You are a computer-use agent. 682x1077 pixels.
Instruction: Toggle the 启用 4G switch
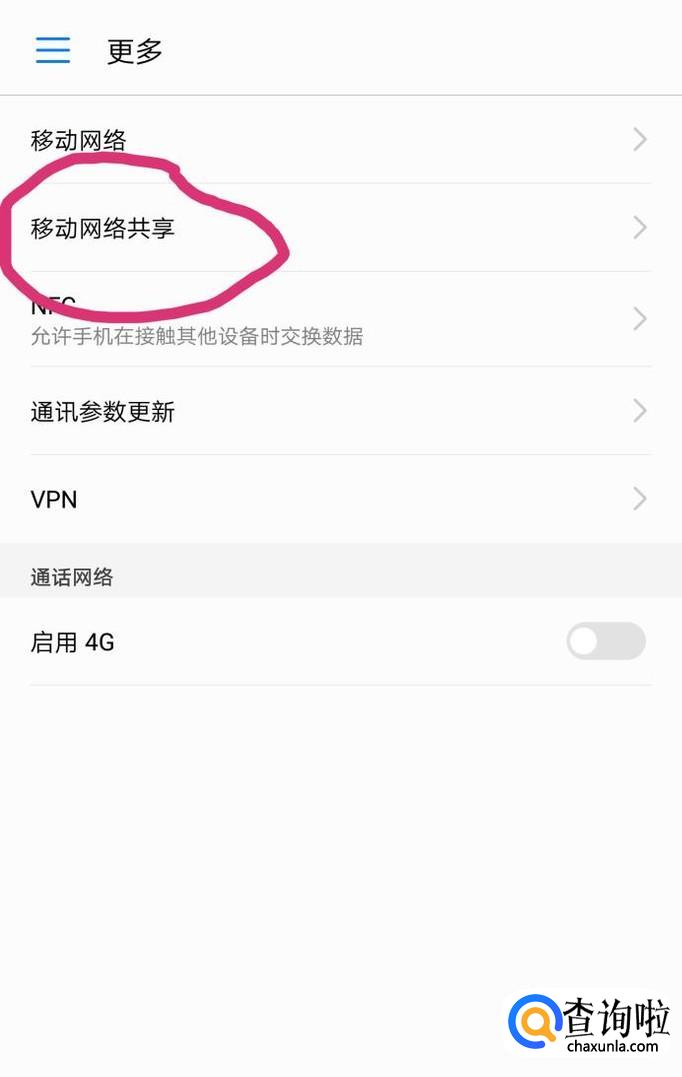click(x=605, y=641)
